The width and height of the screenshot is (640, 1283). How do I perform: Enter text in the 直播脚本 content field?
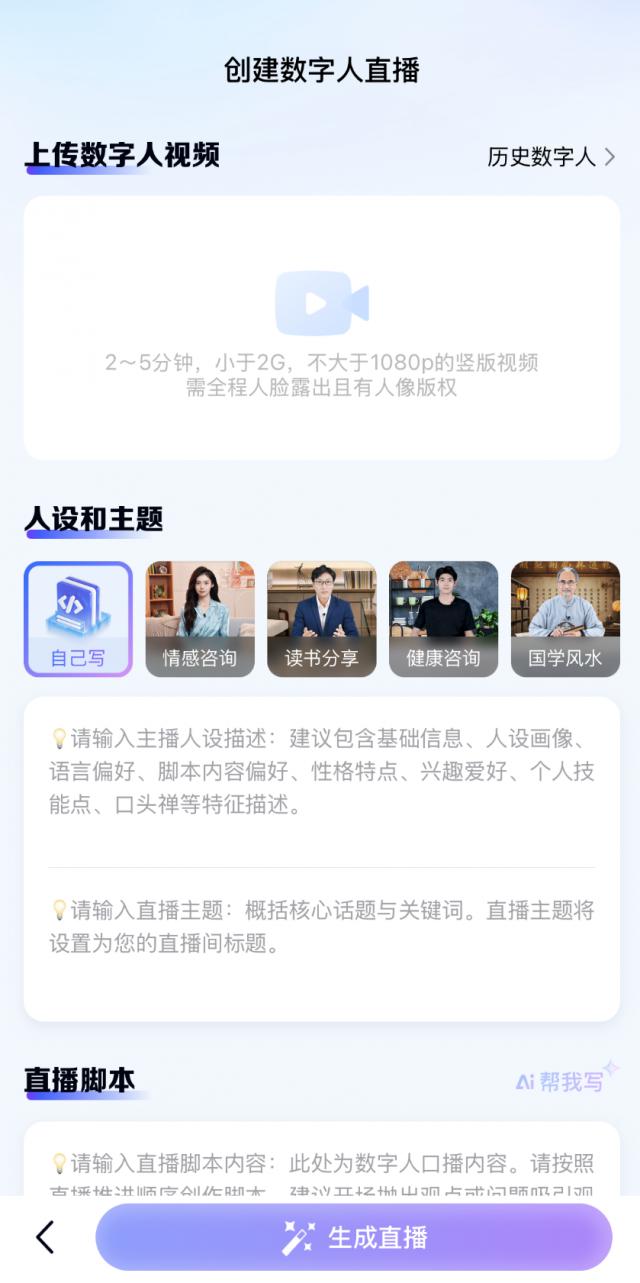click(x=322, y=1166)
